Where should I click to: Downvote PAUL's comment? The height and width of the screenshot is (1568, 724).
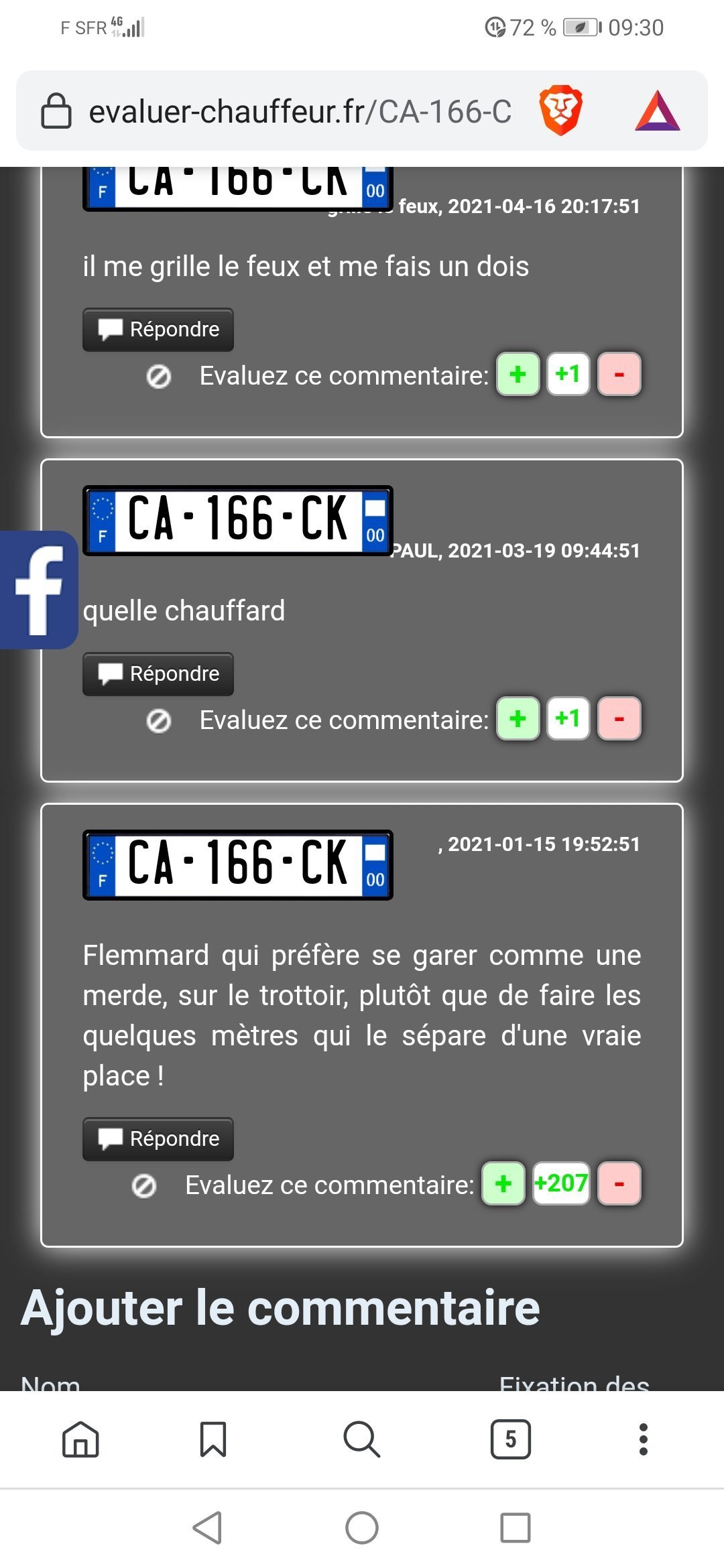coord(619,718)
